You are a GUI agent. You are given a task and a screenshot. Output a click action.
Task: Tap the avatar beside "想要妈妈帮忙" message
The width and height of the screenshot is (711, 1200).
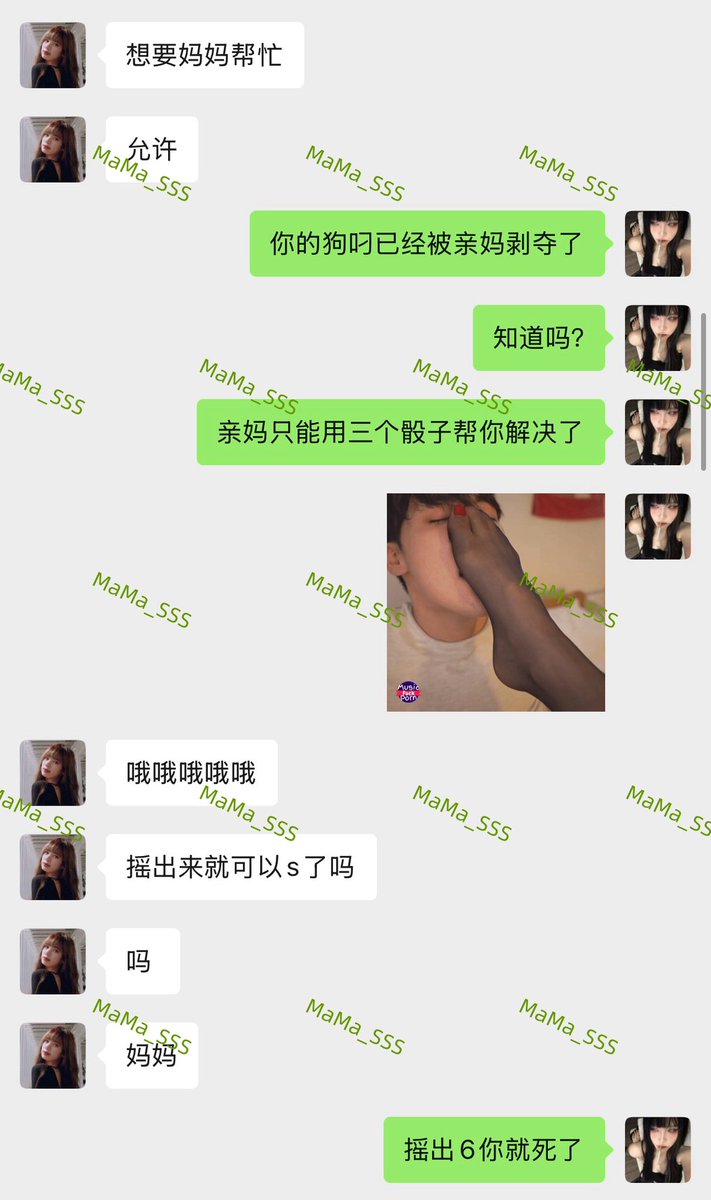[x=53, y=55]
